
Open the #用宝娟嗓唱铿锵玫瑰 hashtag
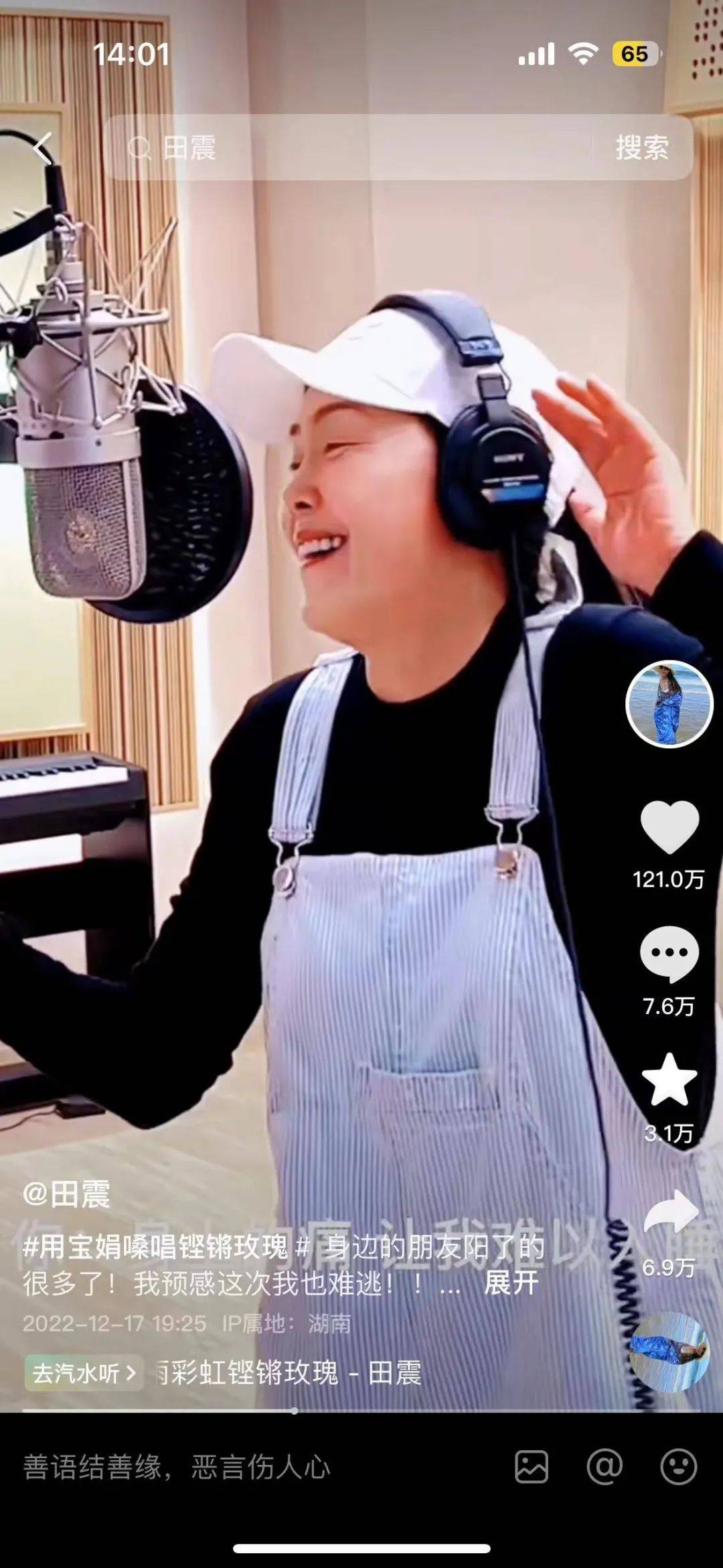point(155,1248)
